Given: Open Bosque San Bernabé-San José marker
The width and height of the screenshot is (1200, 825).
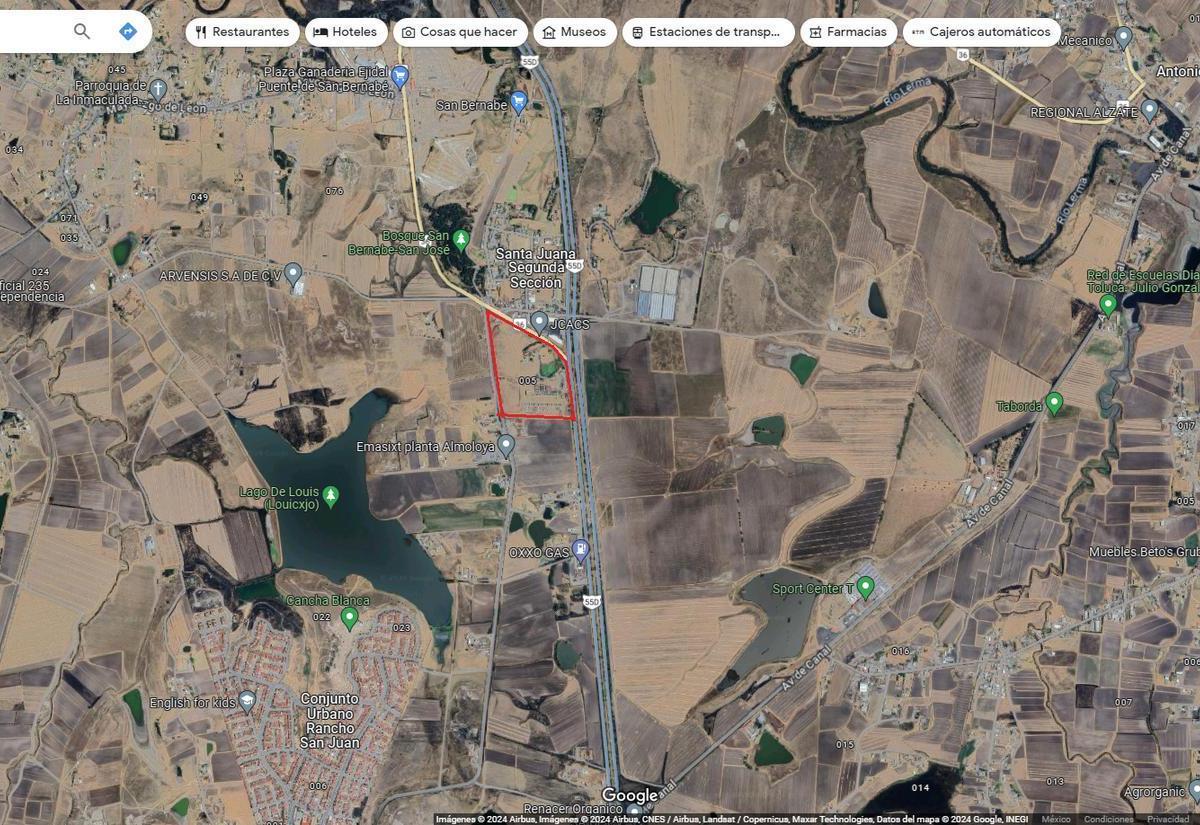Looking at the screenshot, I should pos(460,240).
